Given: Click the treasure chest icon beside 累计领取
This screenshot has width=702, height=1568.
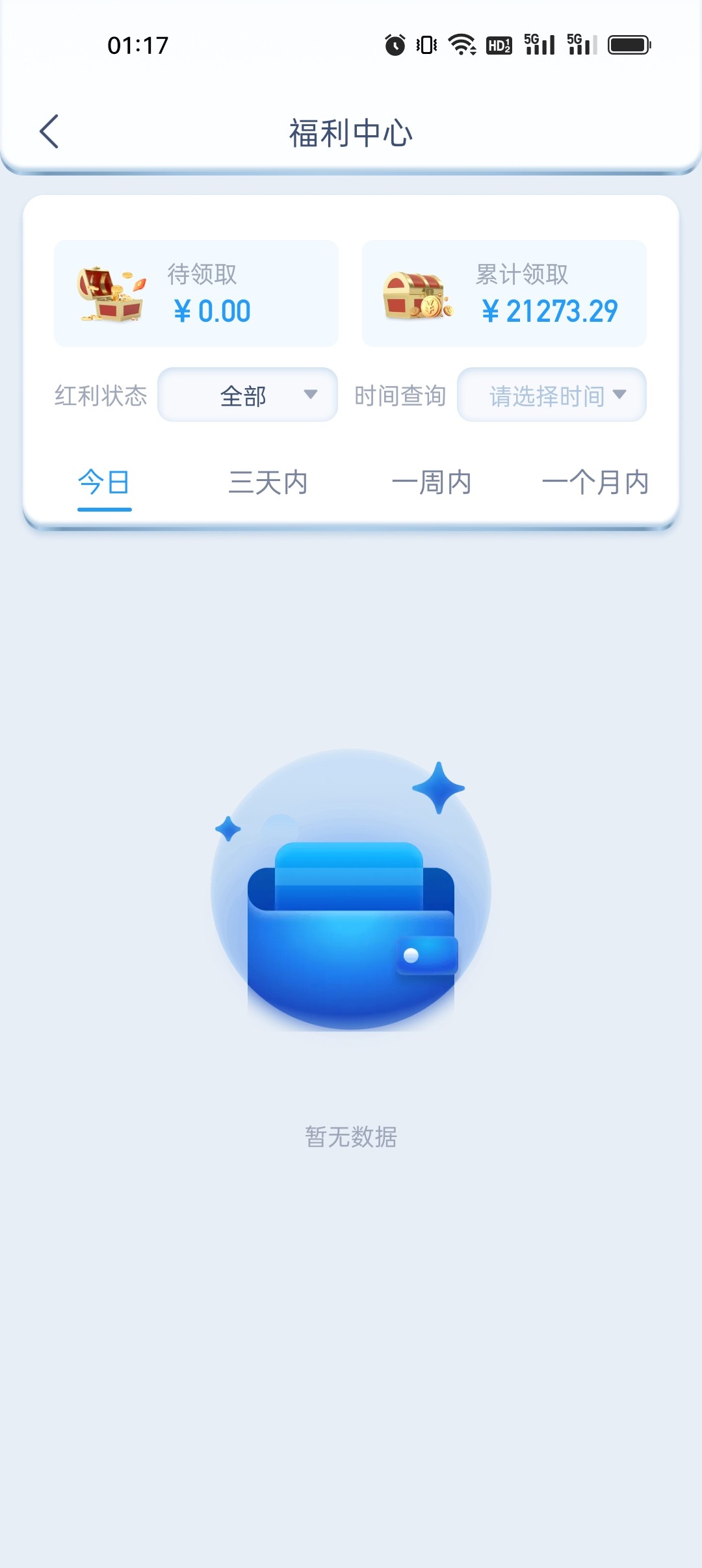Looking at the screenshot, I should click(416, 294).
